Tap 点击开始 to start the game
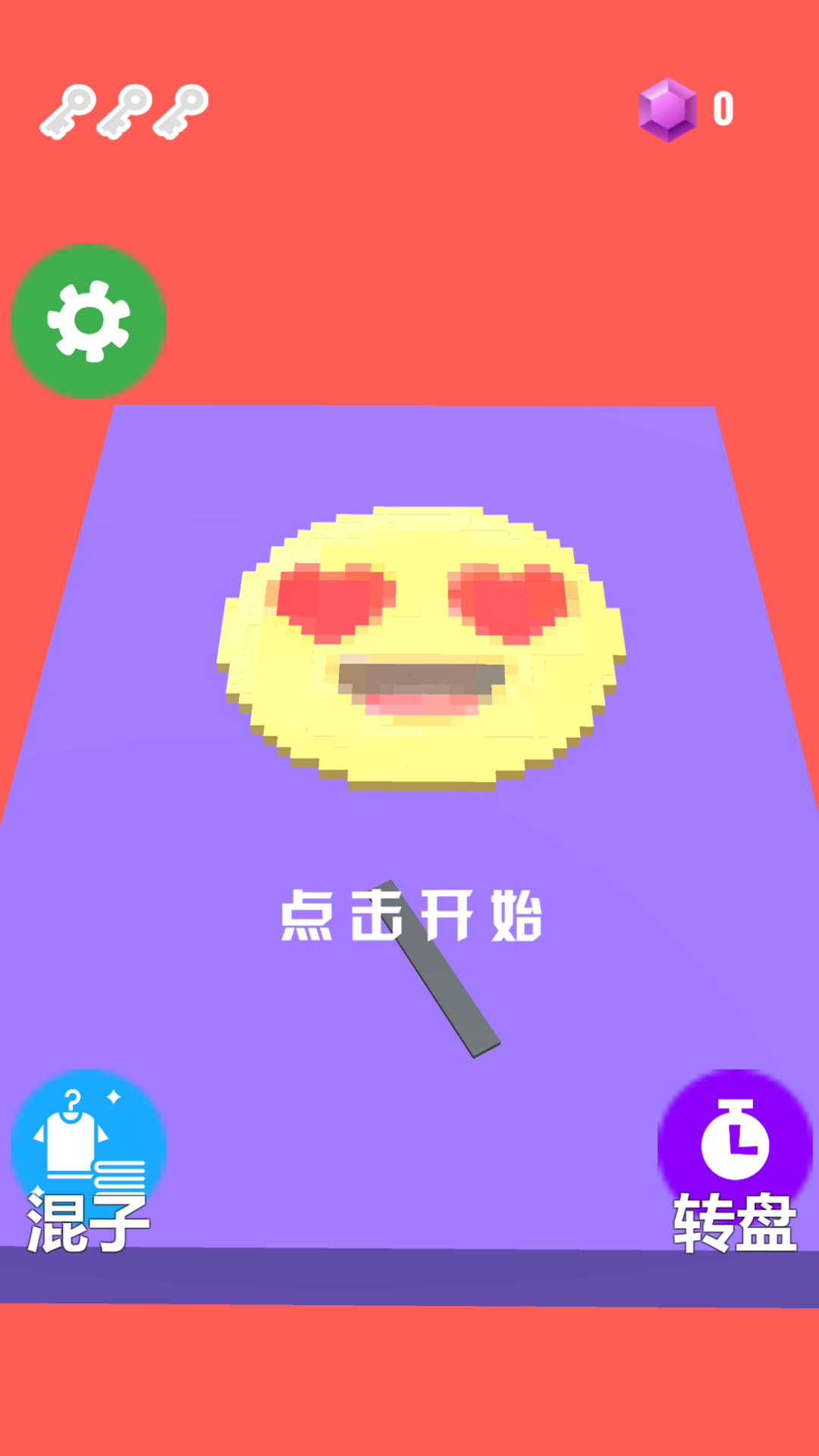 click(x=410, y=916)
